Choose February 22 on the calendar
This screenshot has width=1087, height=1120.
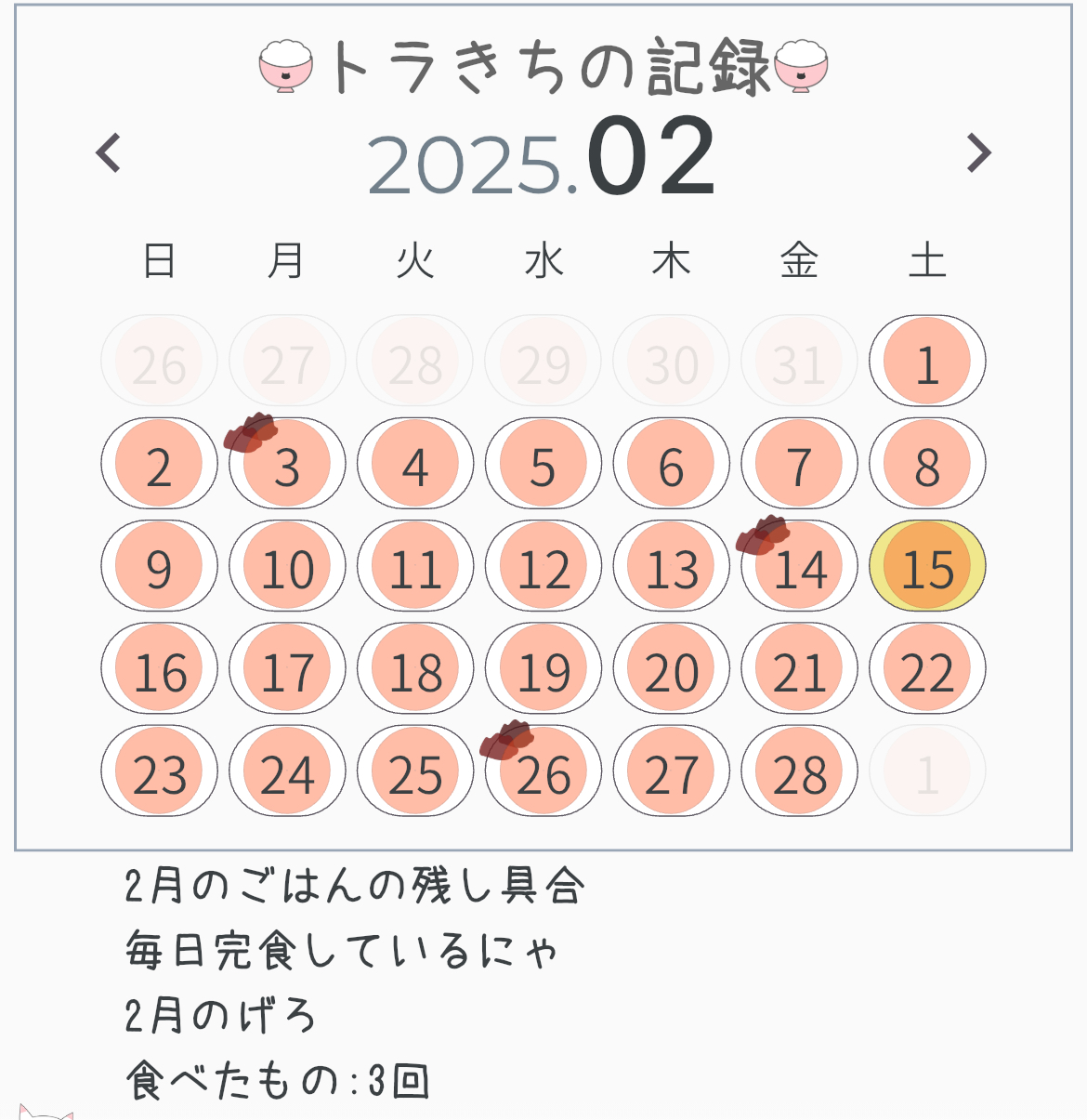click(x=927, y=669)
